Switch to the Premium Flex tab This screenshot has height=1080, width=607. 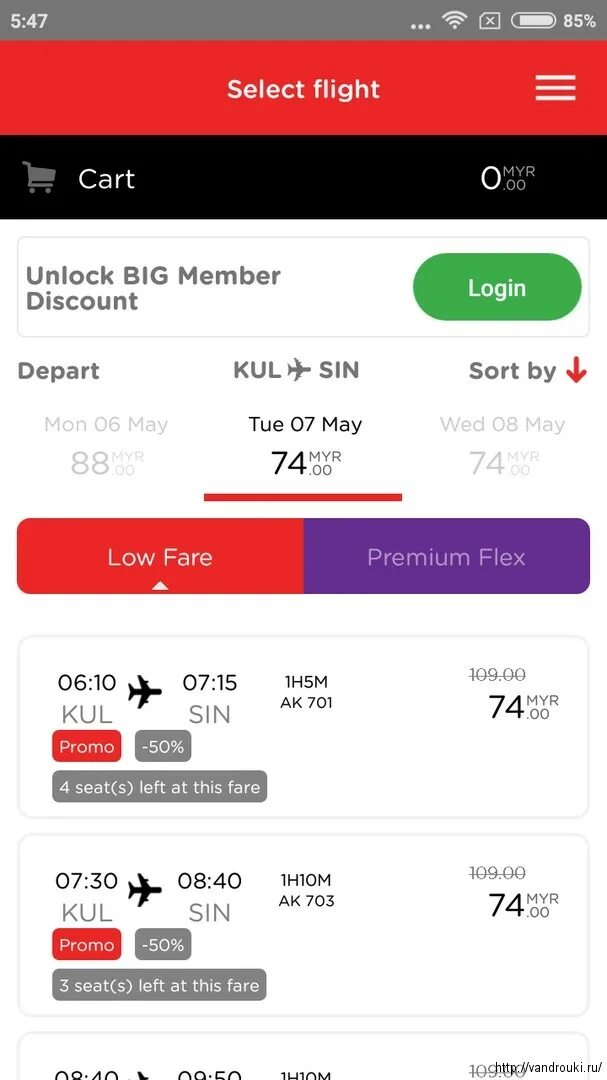446,557
